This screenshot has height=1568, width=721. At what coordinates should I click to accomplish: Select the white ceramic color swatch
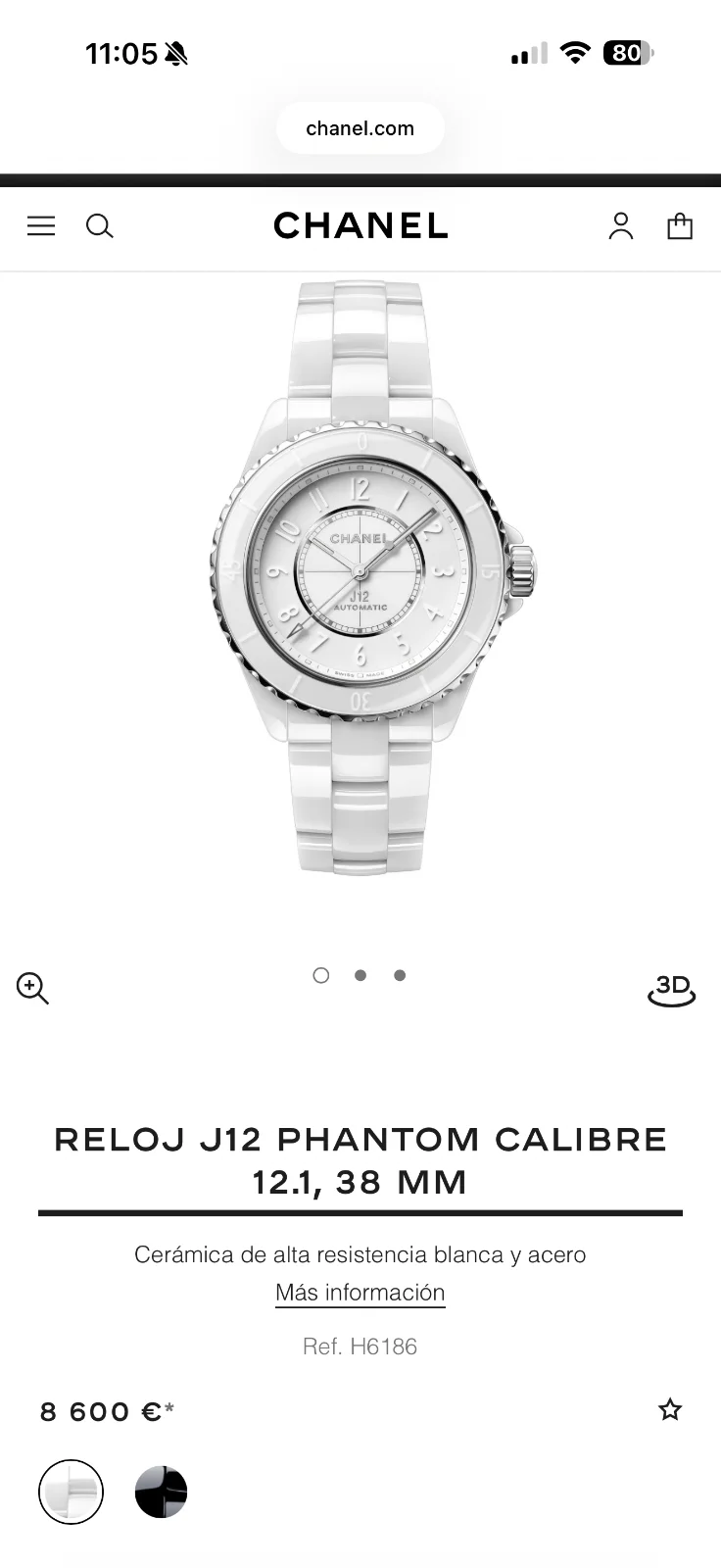(71, 1492)
